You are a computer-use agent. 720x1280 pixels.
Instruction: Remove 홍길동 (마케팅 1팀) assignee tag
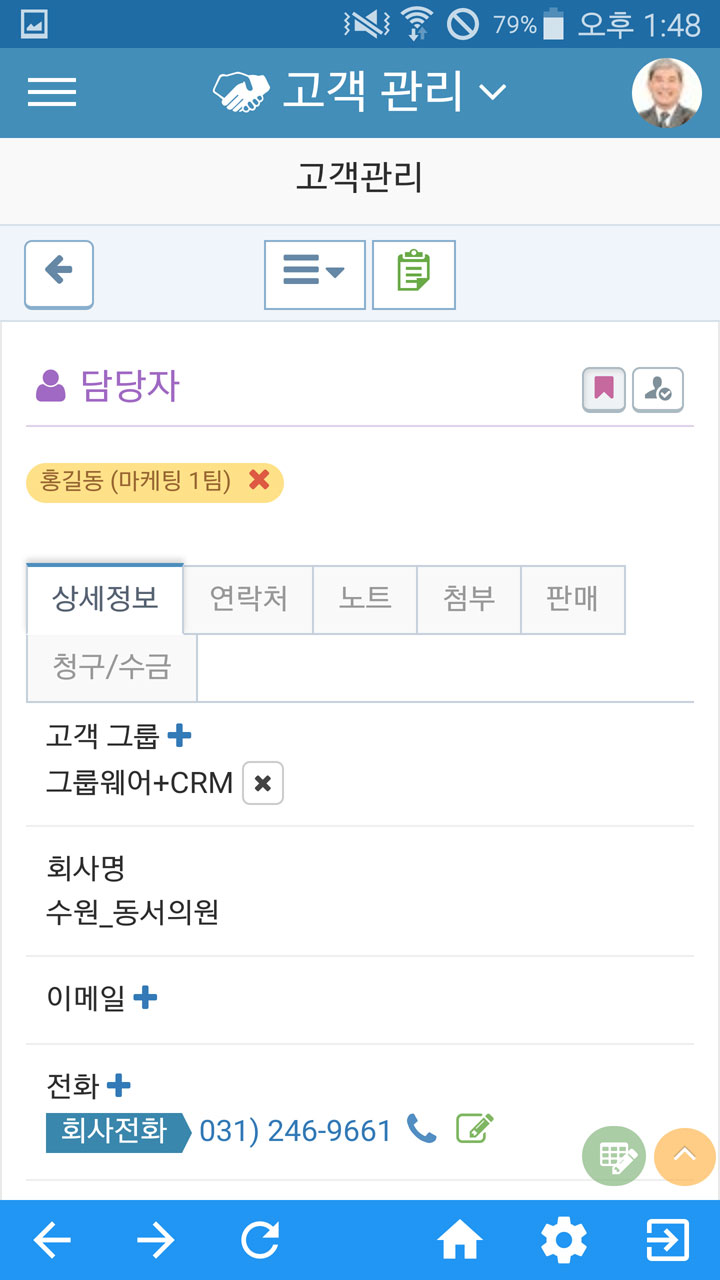click(259, 481)
